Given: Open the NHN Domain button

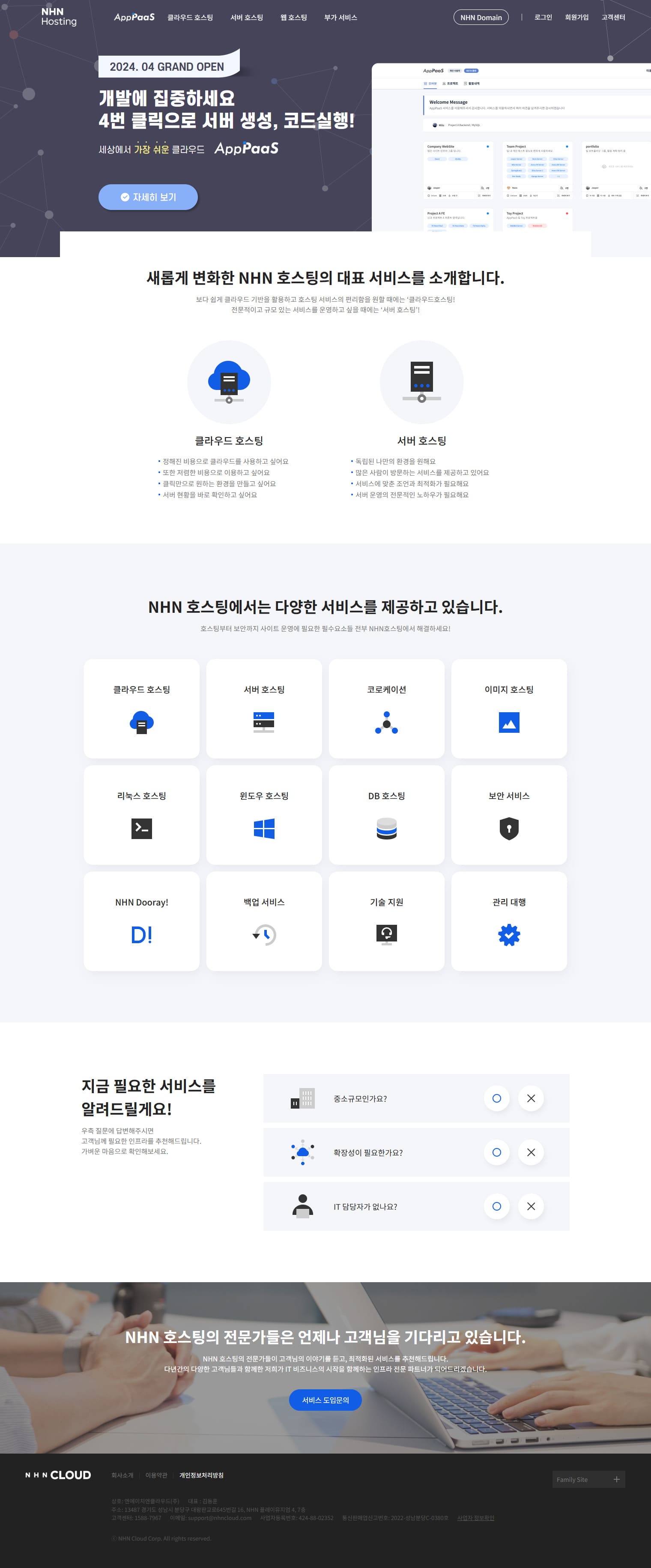Looking at the screenshot, I should click(481, 17).
